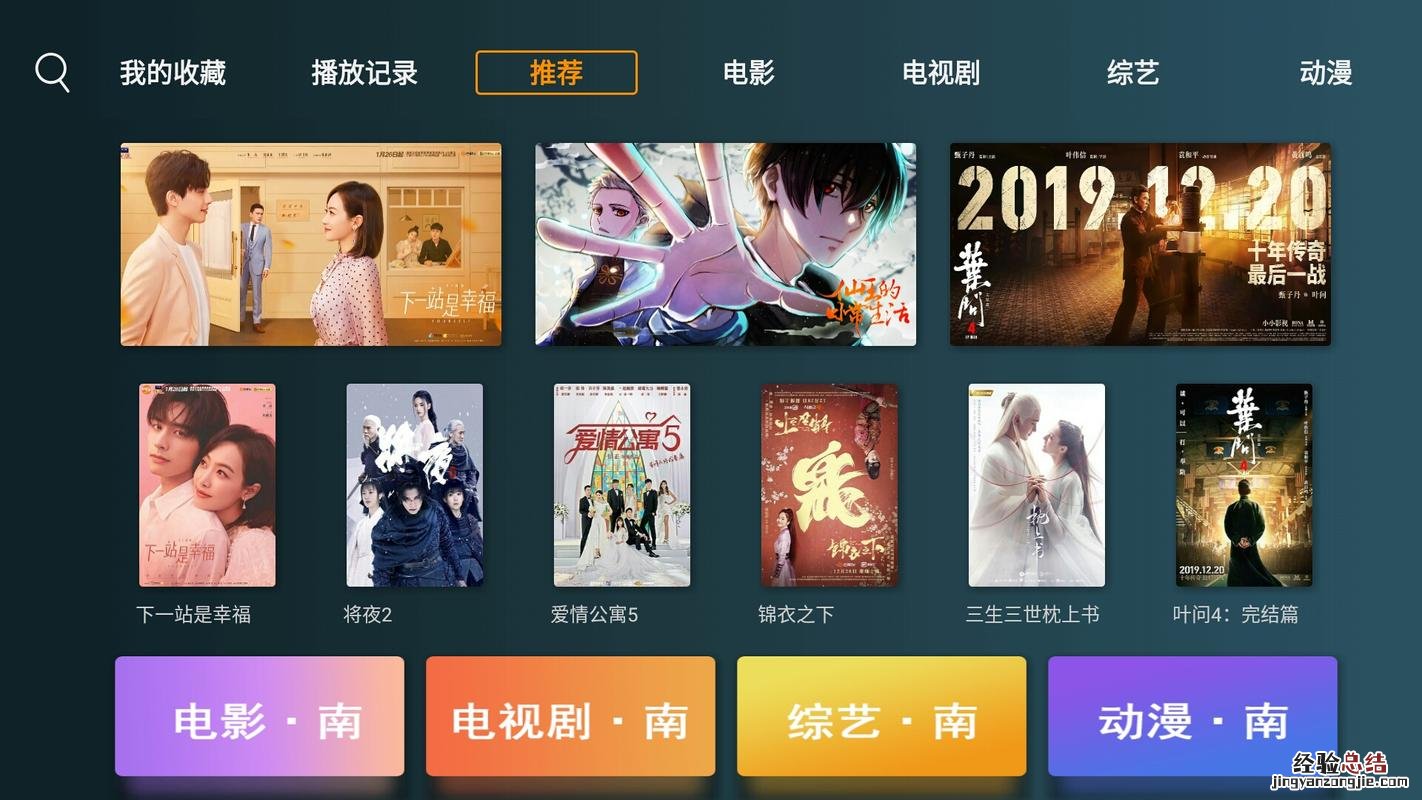Screen dimensions: 1422x800
Task: Open the 将夜2 poster card
Action: (x=415, y=485)
